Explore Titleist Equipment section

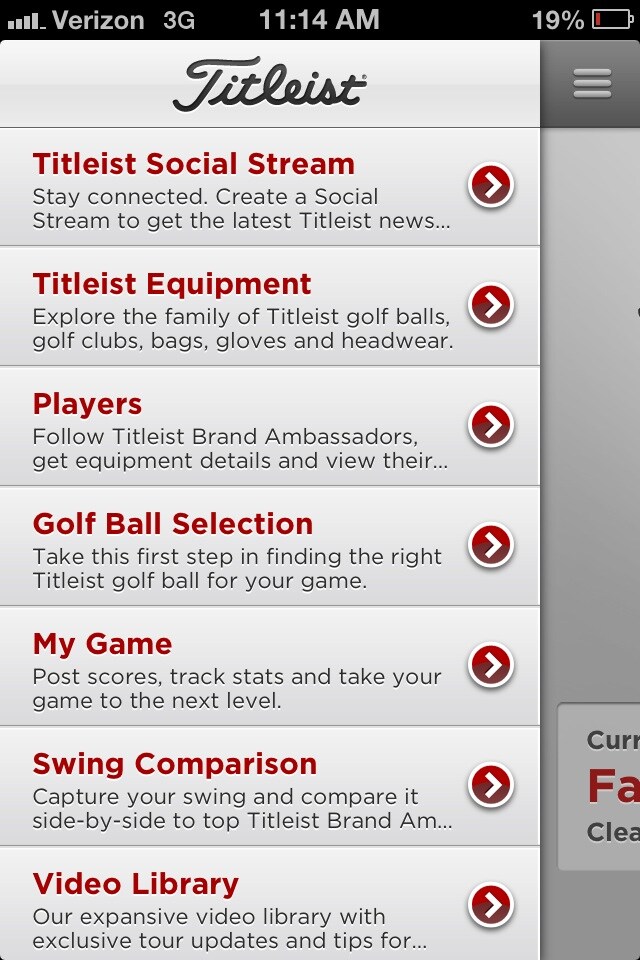pos(270,307)
